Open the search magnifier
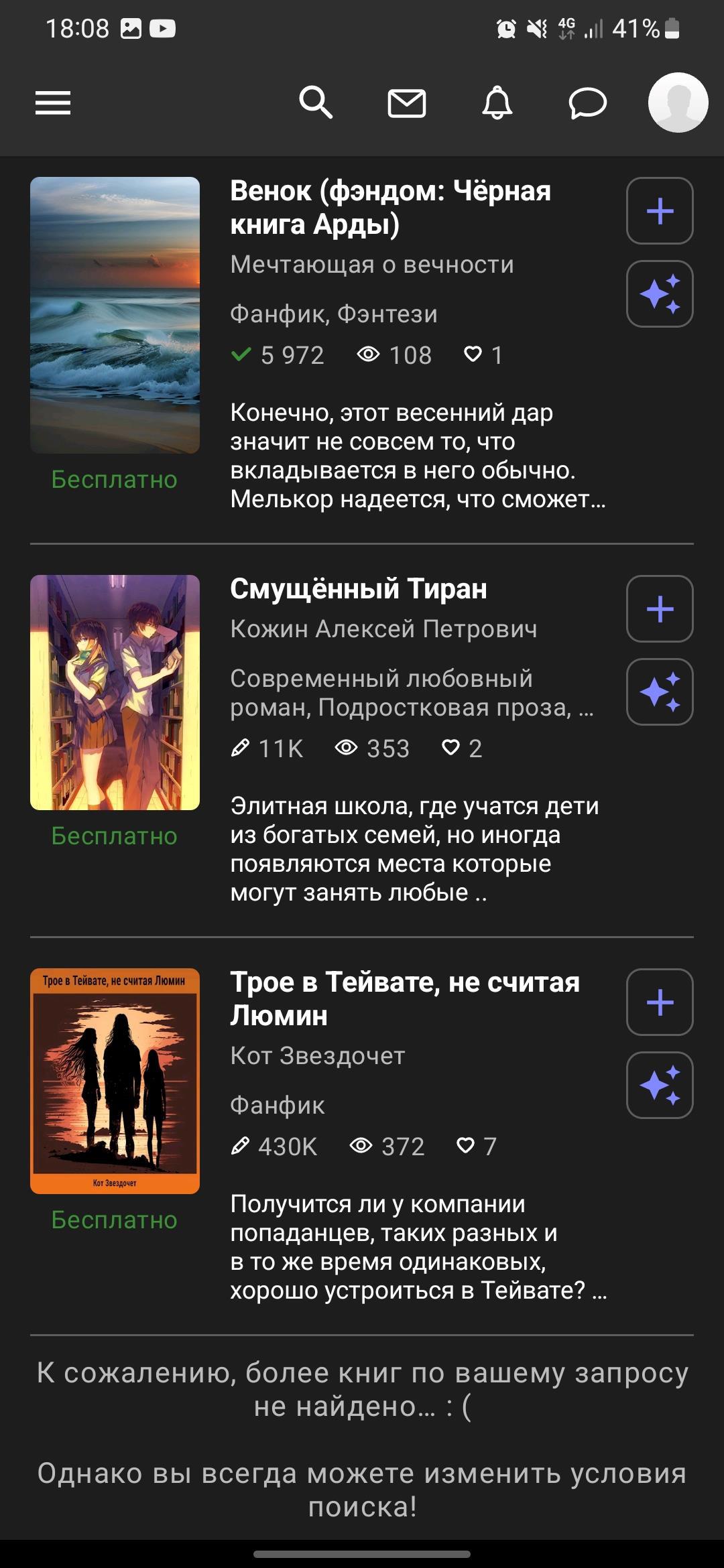The width and height of the screenshot is (724, 1568). pyautogui.click(x=316, y=103)
